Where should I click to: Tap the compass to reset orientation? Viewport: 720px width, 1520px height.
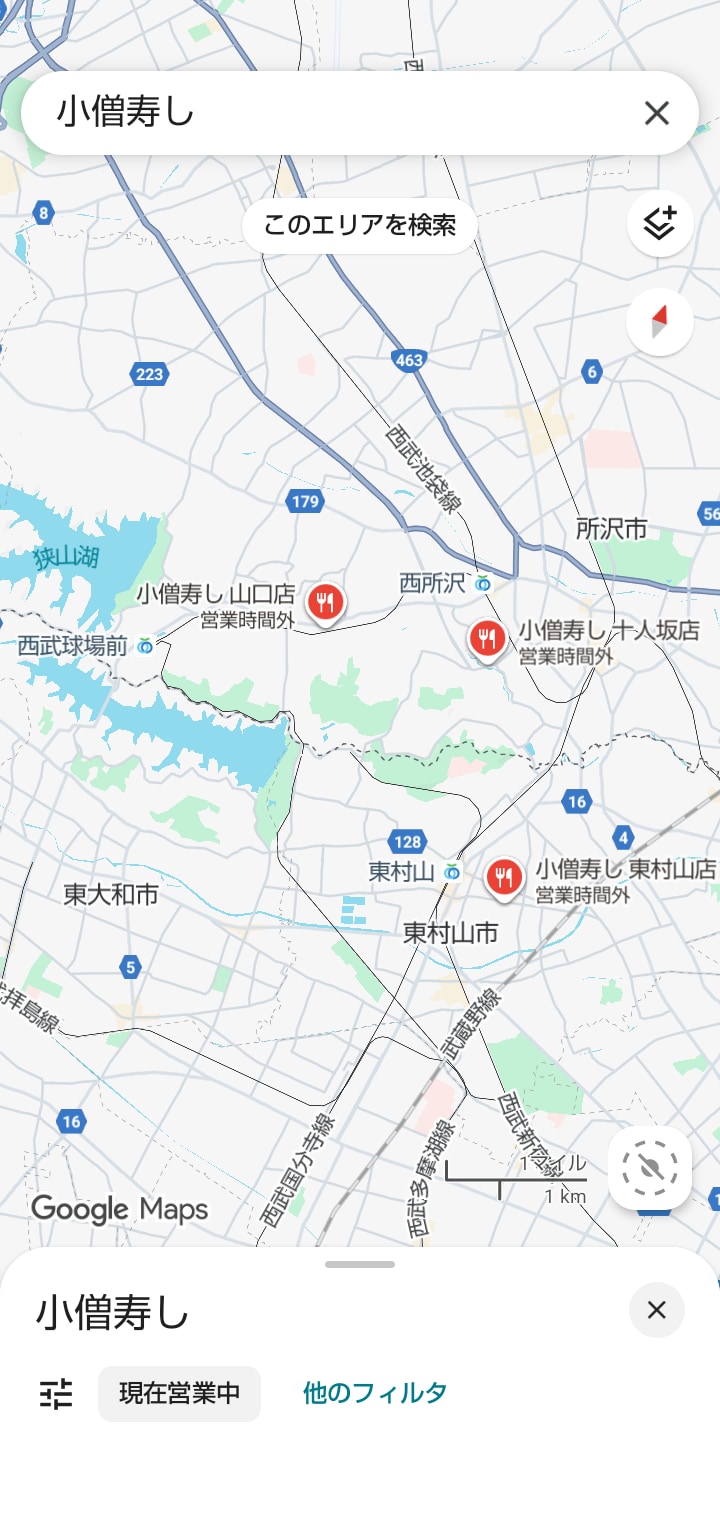click(x=660, y=322)
